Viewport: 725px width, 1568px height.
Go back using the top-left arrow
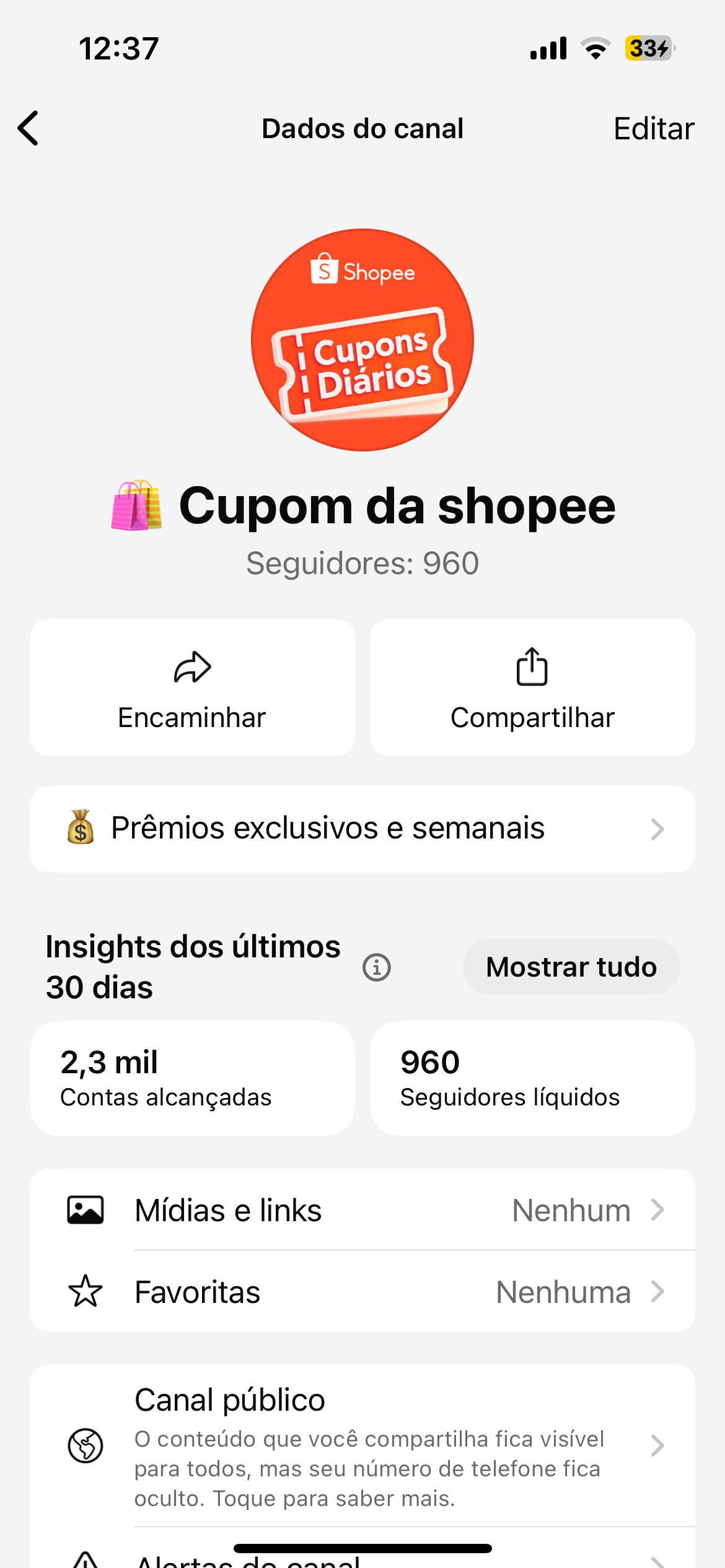pos(29,128)
